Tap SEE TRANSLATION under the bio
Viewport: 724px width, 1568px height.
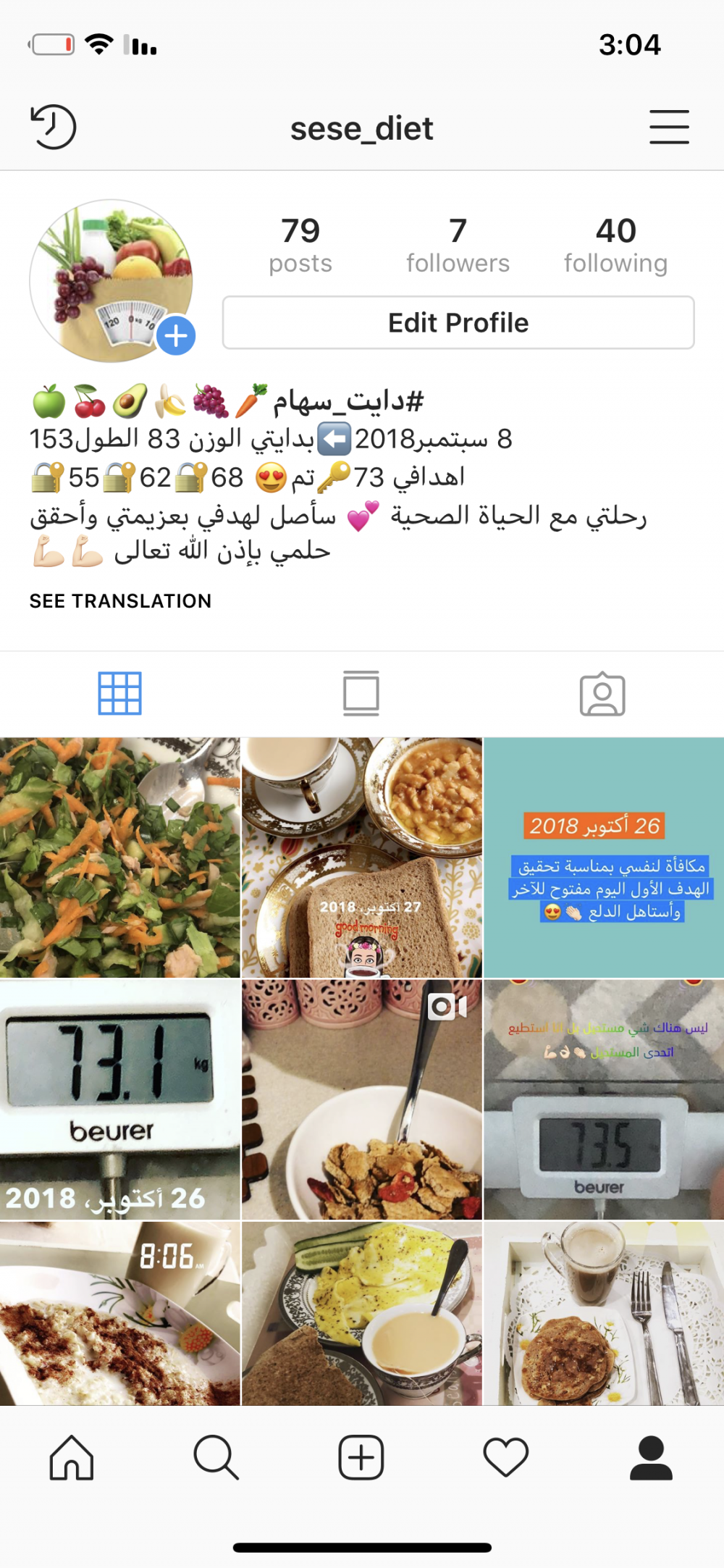pyautogui.click(x=120, y=601)
